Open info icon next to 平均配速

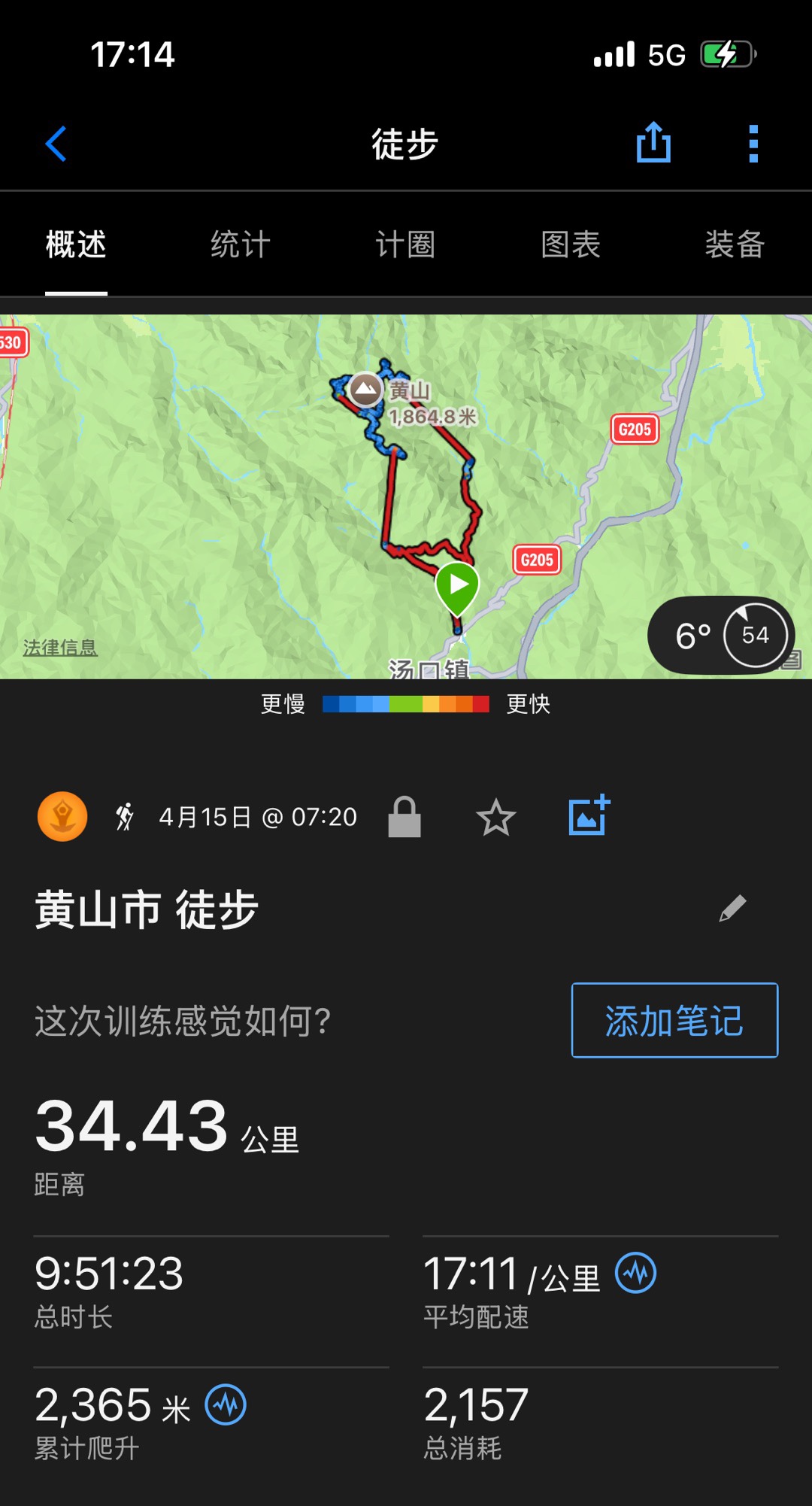(x=636, y=1273)
